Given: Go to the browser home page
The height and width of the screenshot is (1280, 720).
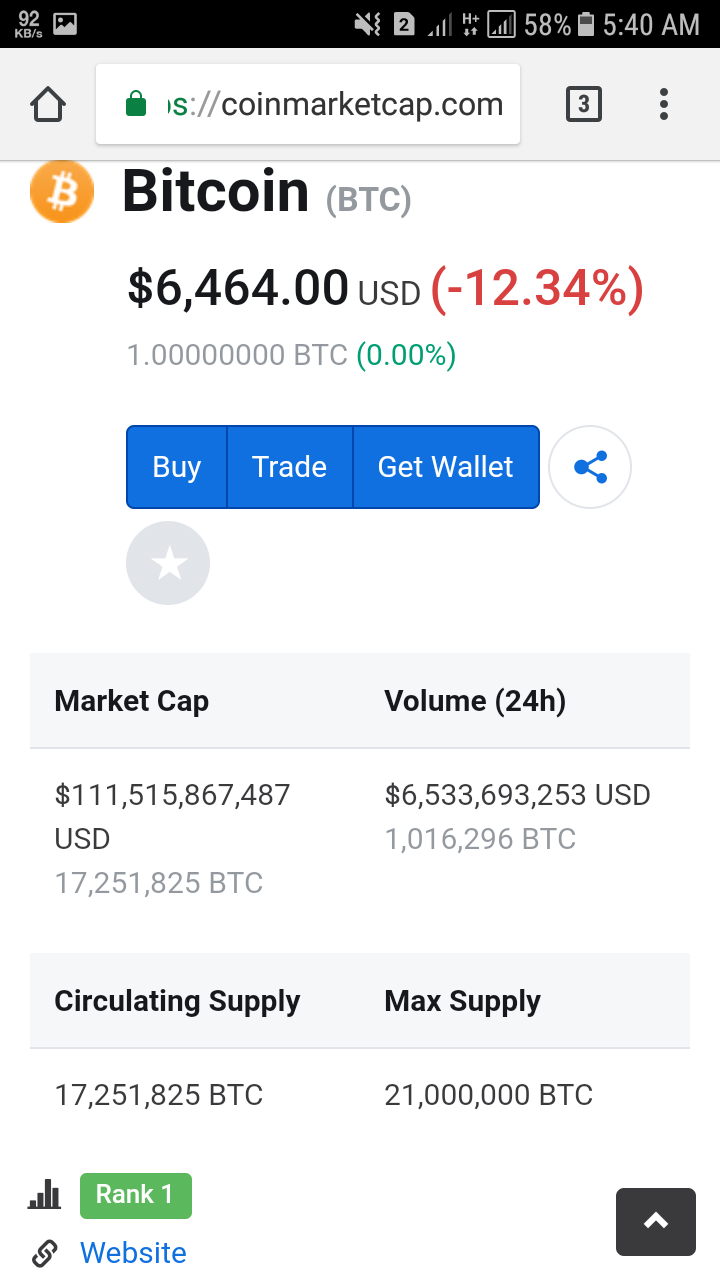Looking at the screenshot, I should pos(48,104).
